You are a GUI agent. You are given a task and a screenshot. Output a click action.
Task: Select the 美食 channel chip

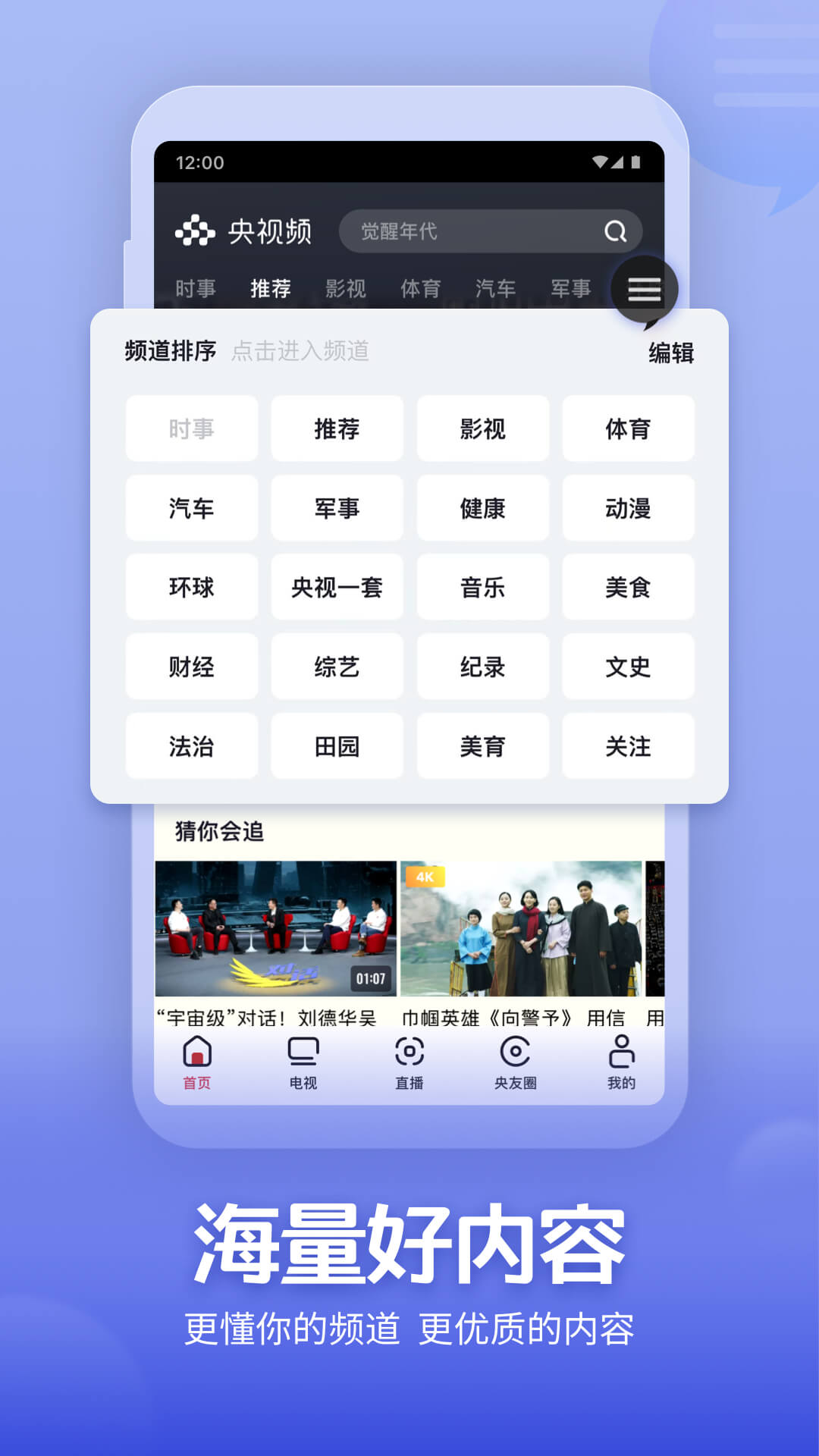click(x=629, y=588)
